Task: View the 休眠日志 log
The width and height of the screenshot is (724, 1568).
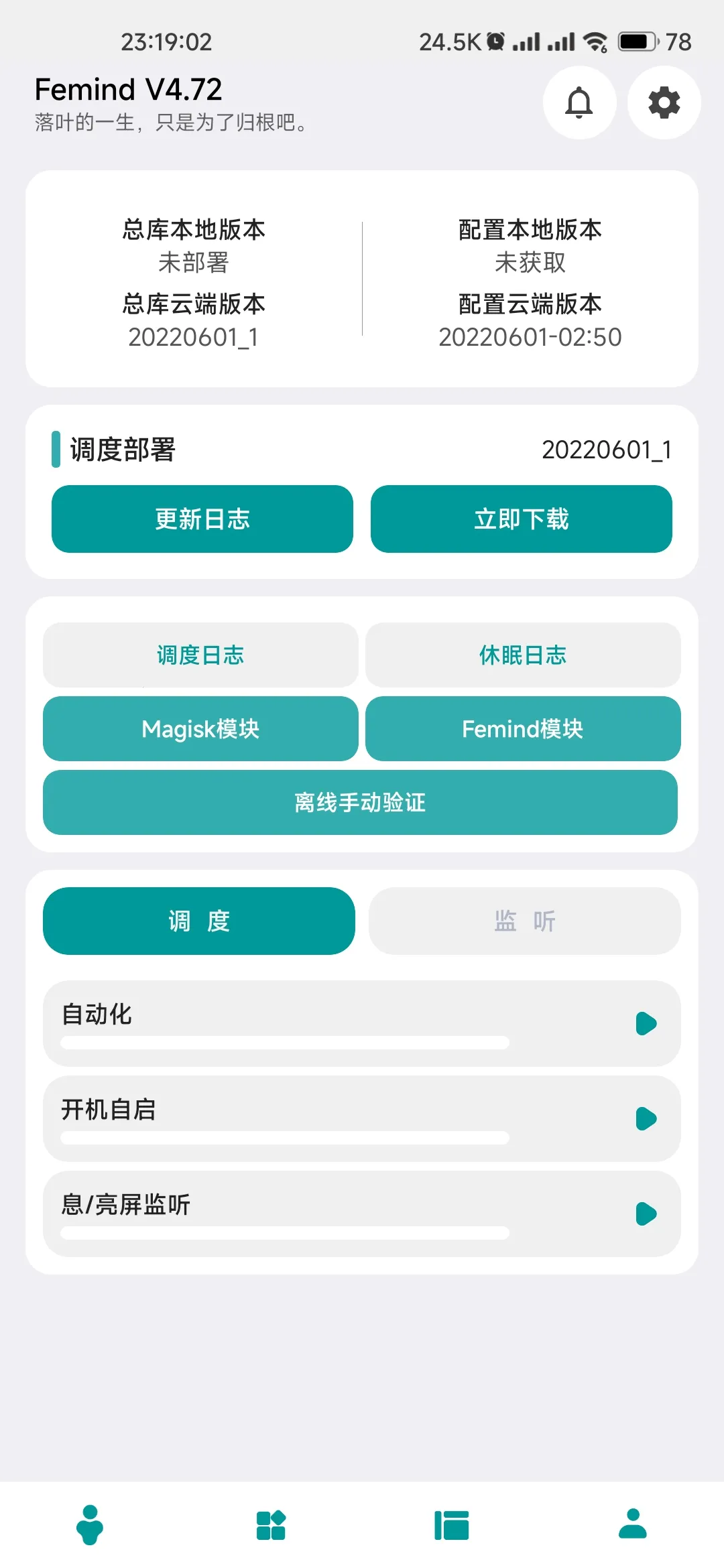Action: point(523,655)
